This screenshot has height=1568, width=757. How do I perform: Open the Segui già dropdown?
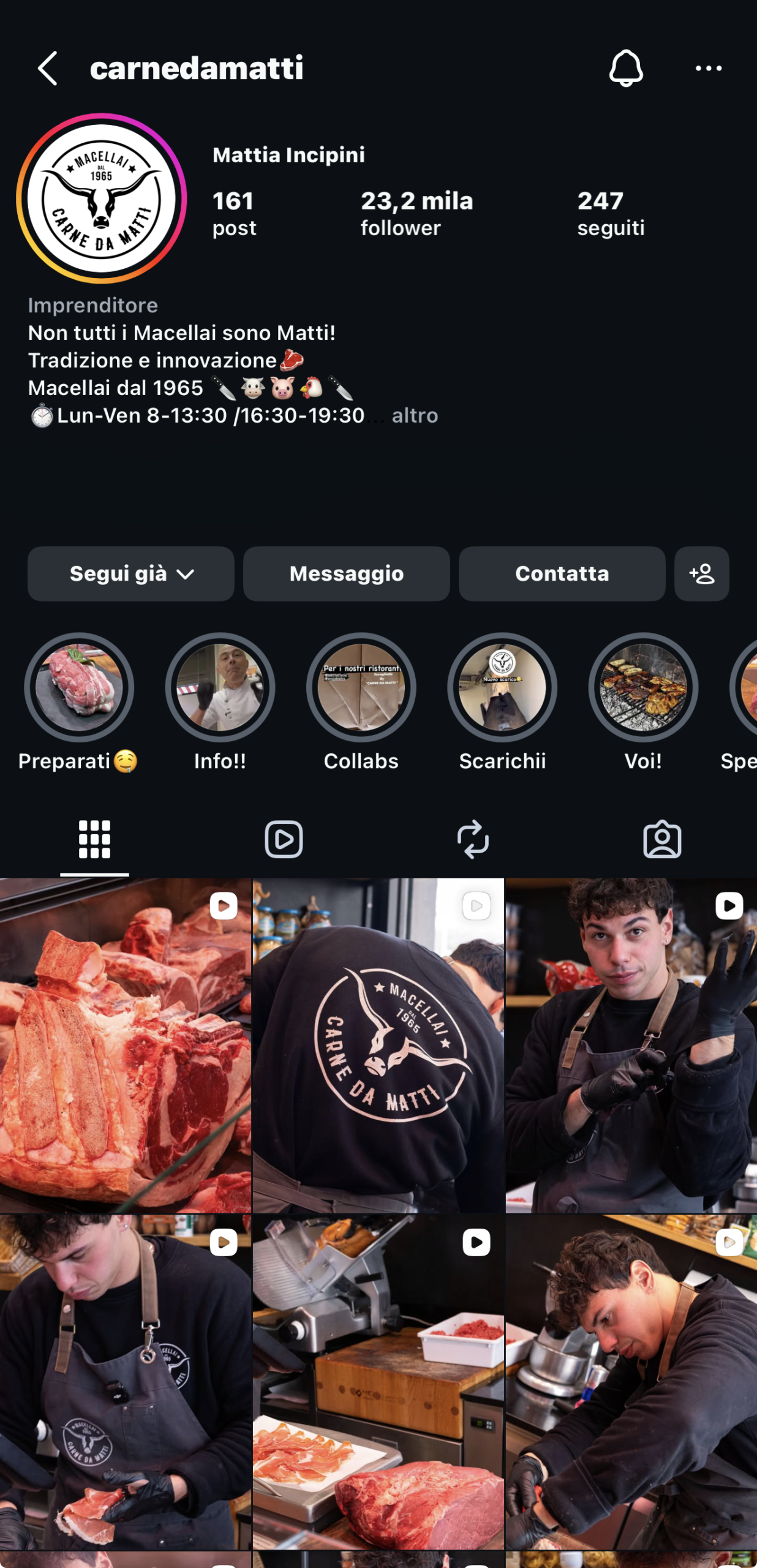[131, 574]
